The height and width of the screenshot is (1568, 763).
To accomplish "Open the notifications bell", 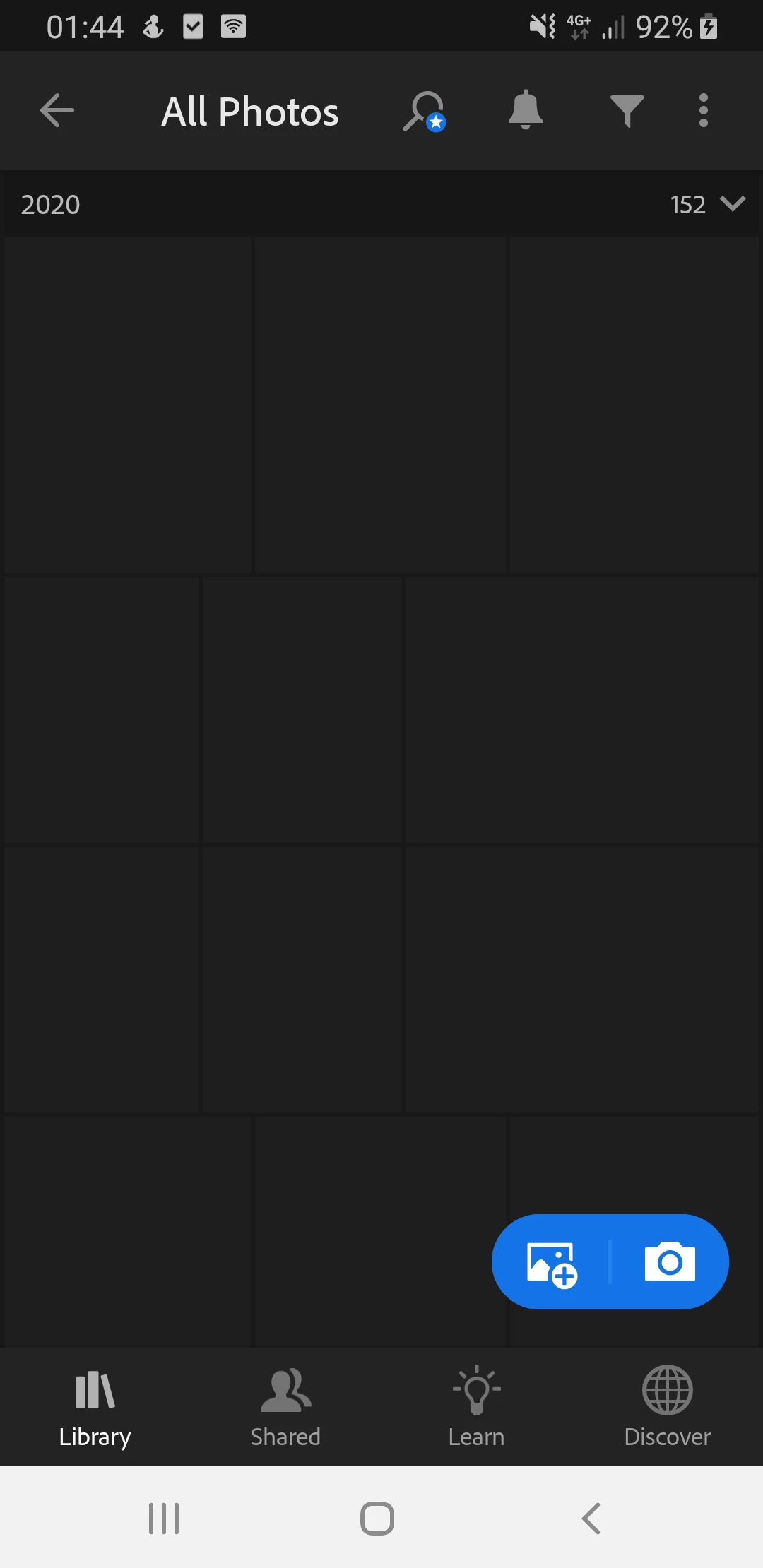I will [x=525, y=110].
